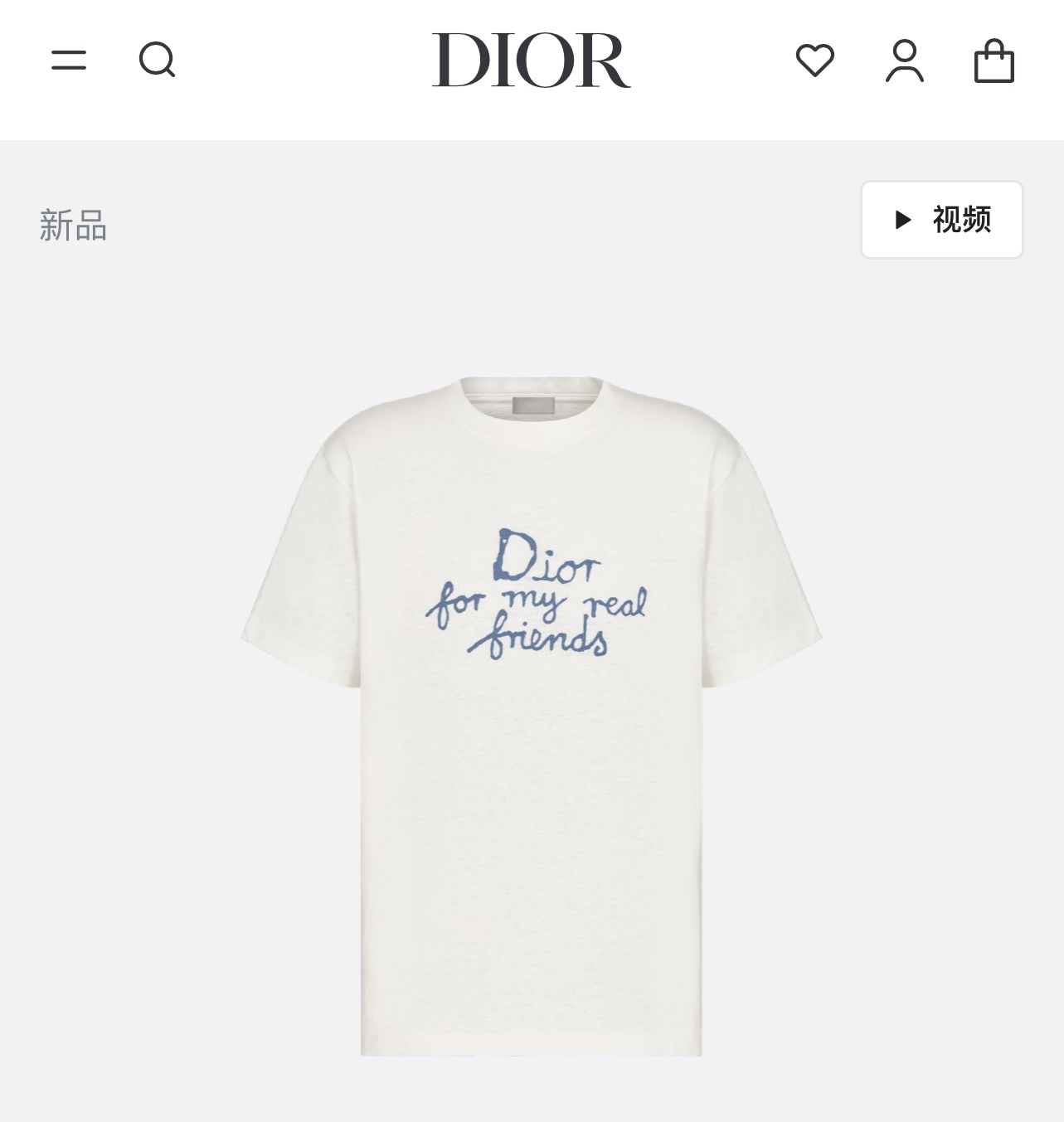Open the hamburger menu
Image resolution: width=1064 pixels, height=1122 pixels.
coord(69,60)
